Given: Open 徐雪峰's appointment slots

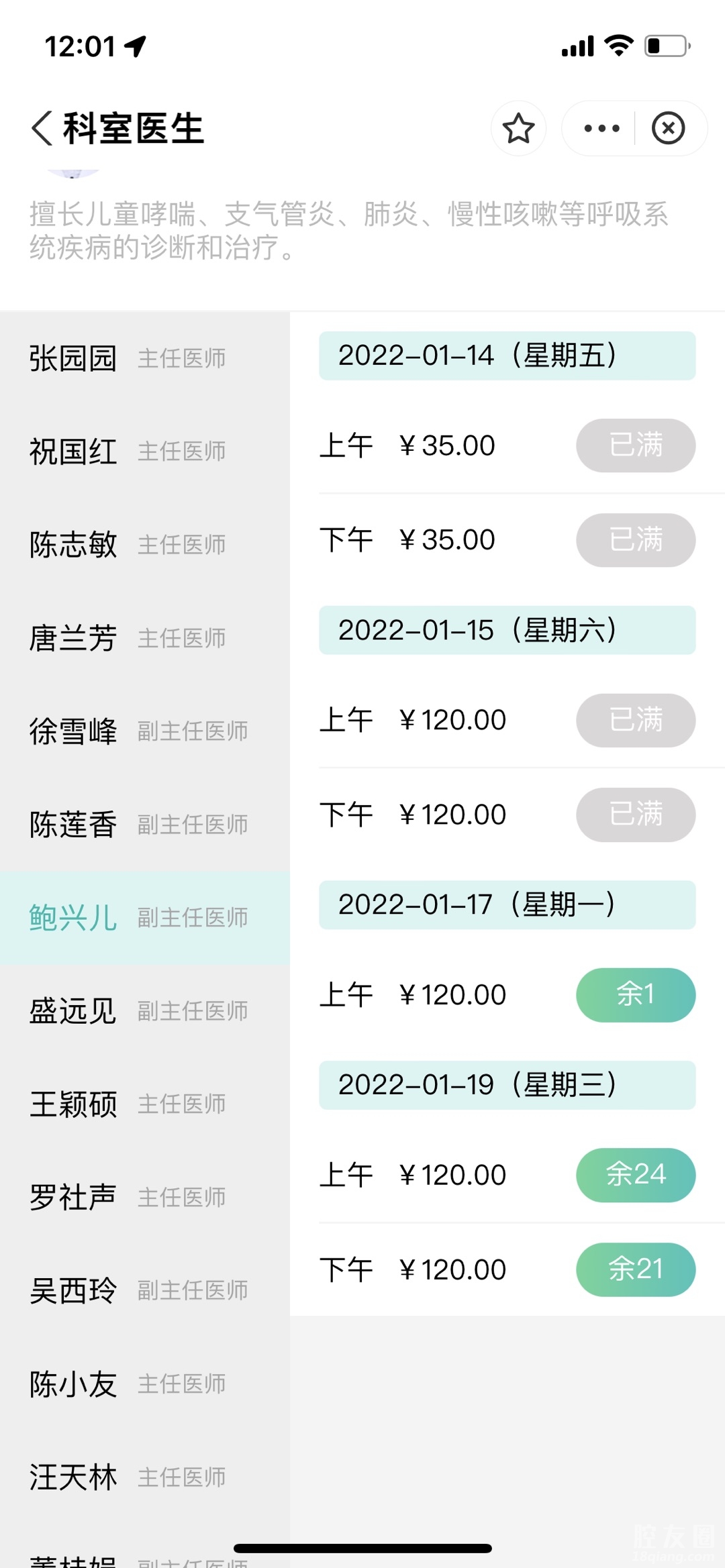Looking at the screenshot, I should click(x=138, y=731).
